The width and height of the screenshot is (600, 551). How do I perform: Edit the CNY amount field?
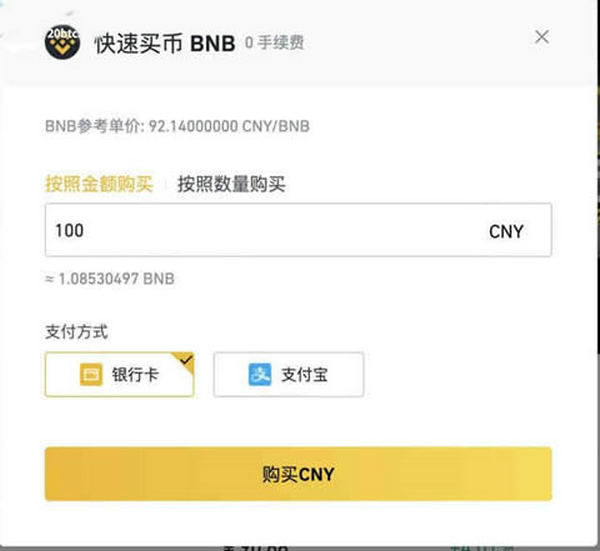pyautogui.click(x=260, y=231)
